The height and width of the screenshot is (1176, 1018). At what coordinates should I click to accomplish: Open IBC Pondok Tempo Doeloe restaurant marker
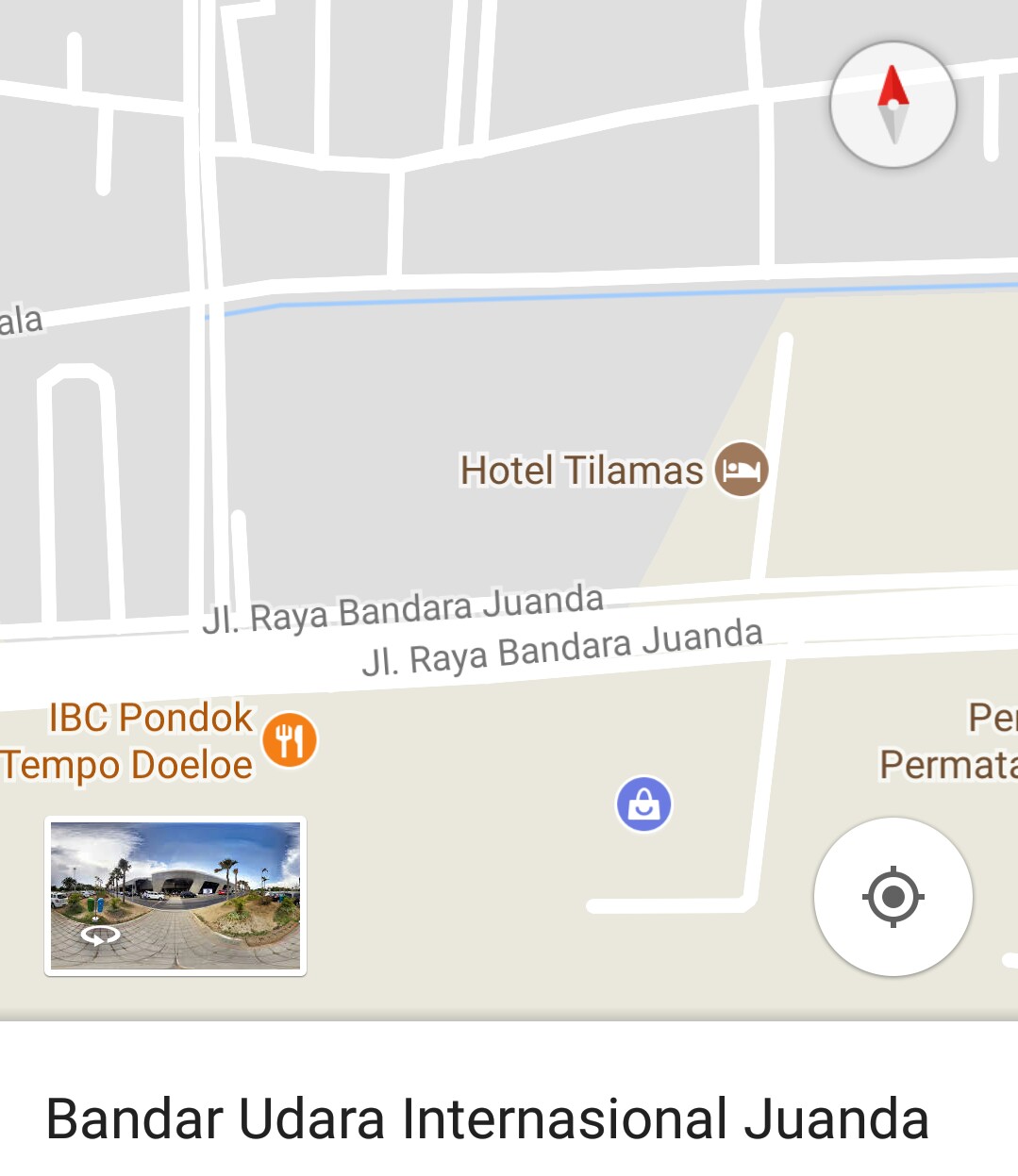pos(290,739)
